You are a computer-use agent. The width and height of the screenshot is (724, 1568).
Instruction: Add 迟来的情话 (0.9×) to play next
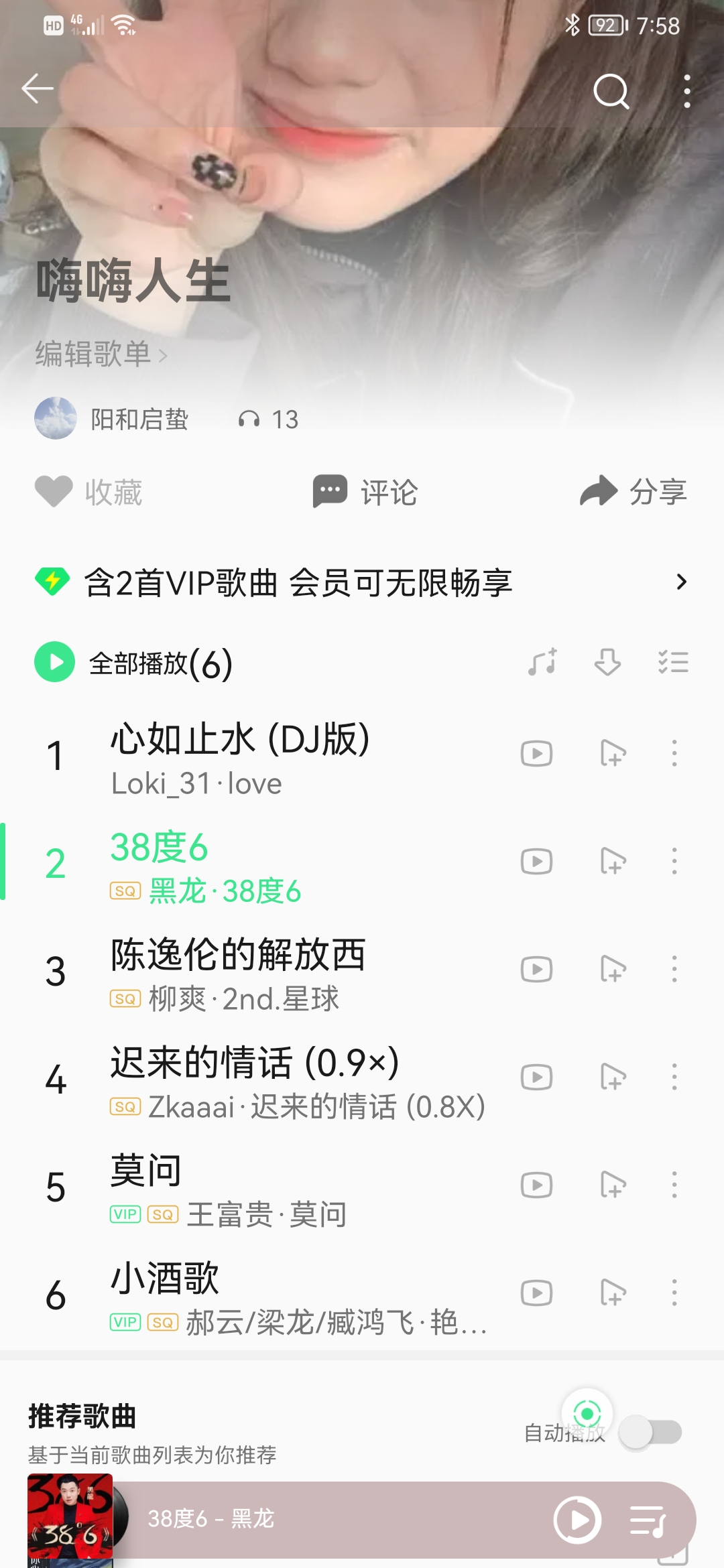coord(613,1077)
